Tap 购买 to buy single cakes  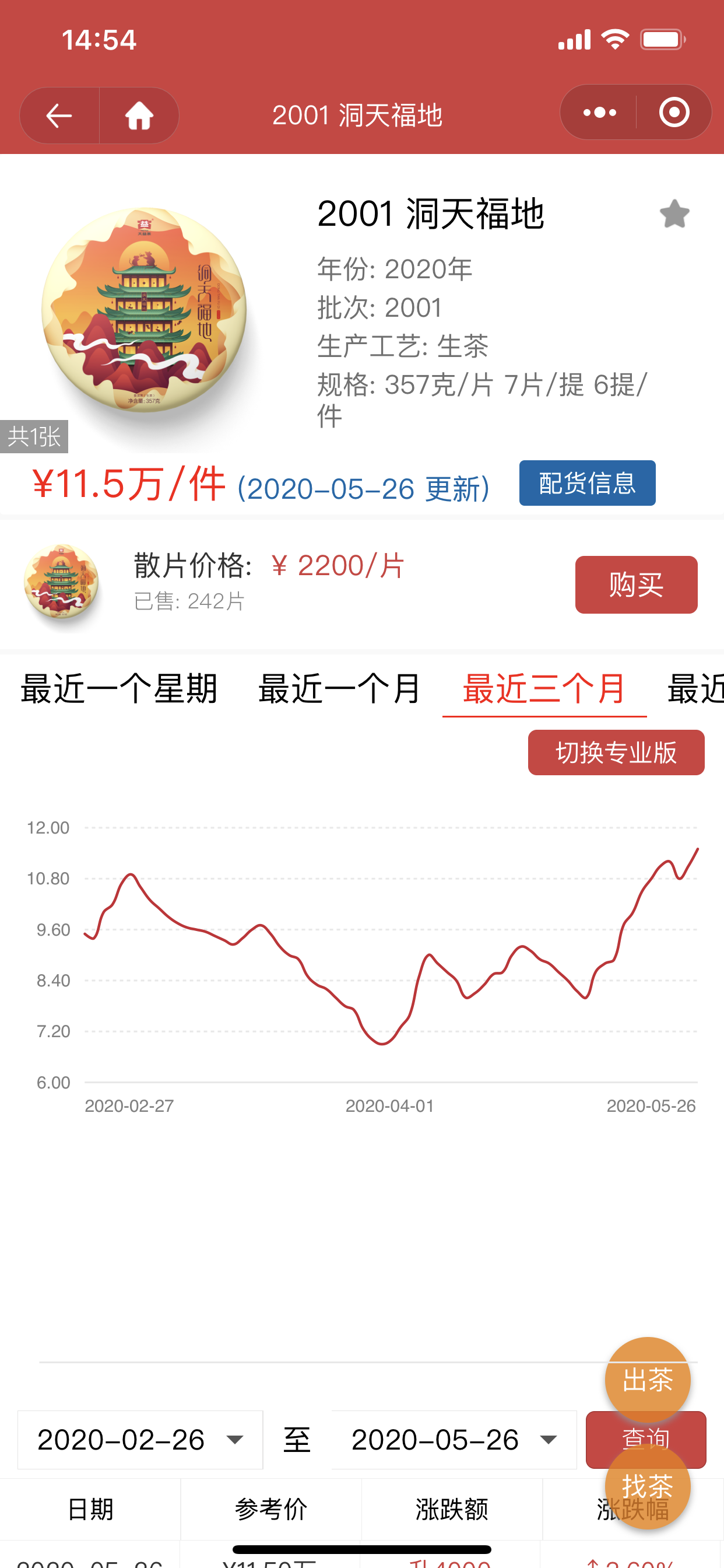tap(637, 585)
